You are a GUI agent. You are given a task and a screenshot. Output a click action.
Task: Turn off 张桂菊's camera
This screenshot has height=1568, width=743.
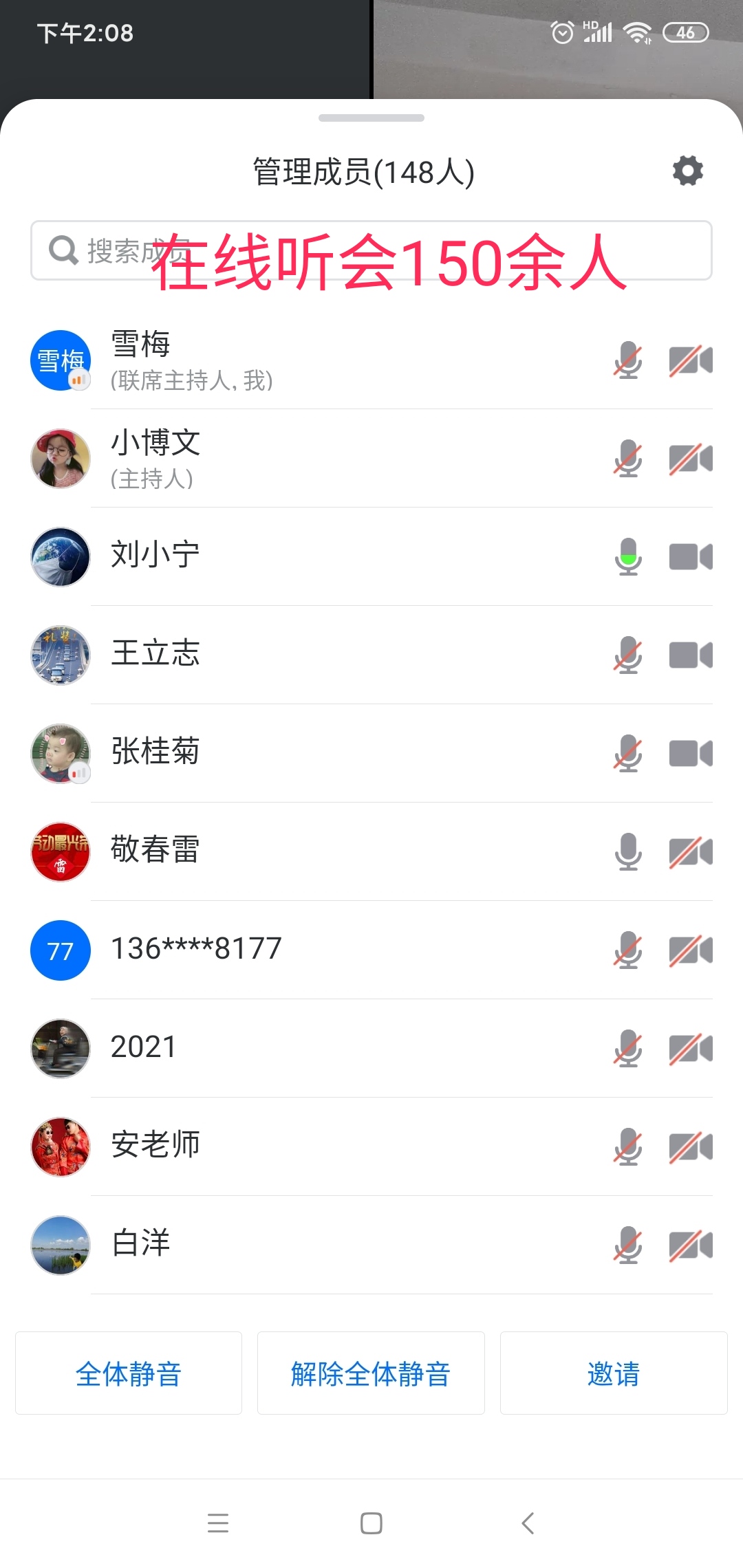tap(691, 753)
